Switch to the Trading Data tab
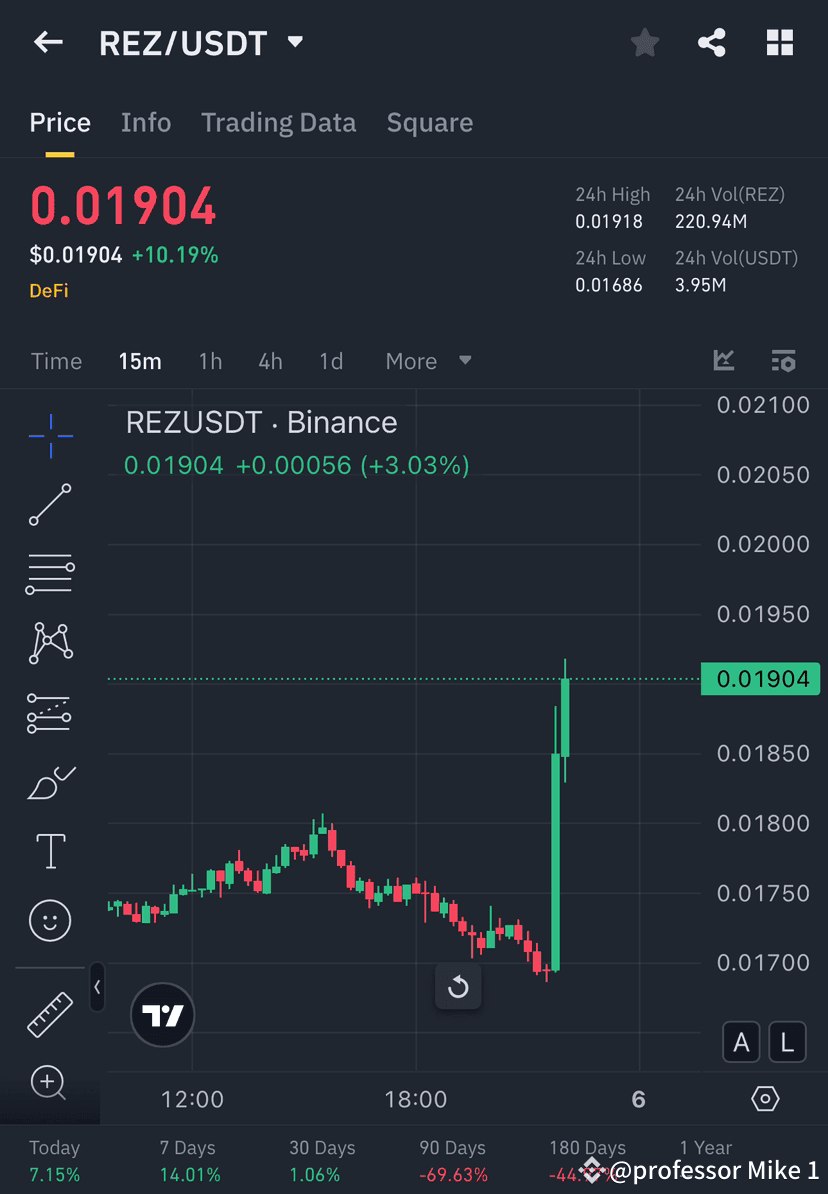 click(x=279, y=122)
